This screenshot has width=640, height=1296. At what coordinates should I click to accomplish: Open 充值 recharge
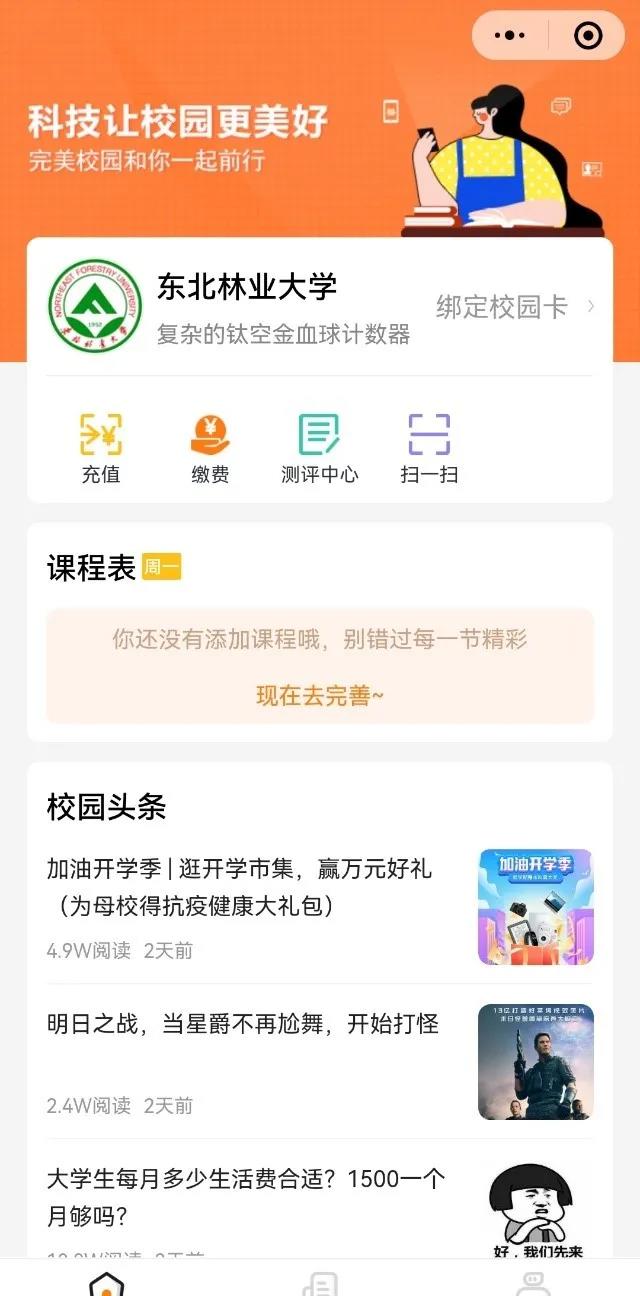(101, 449)
